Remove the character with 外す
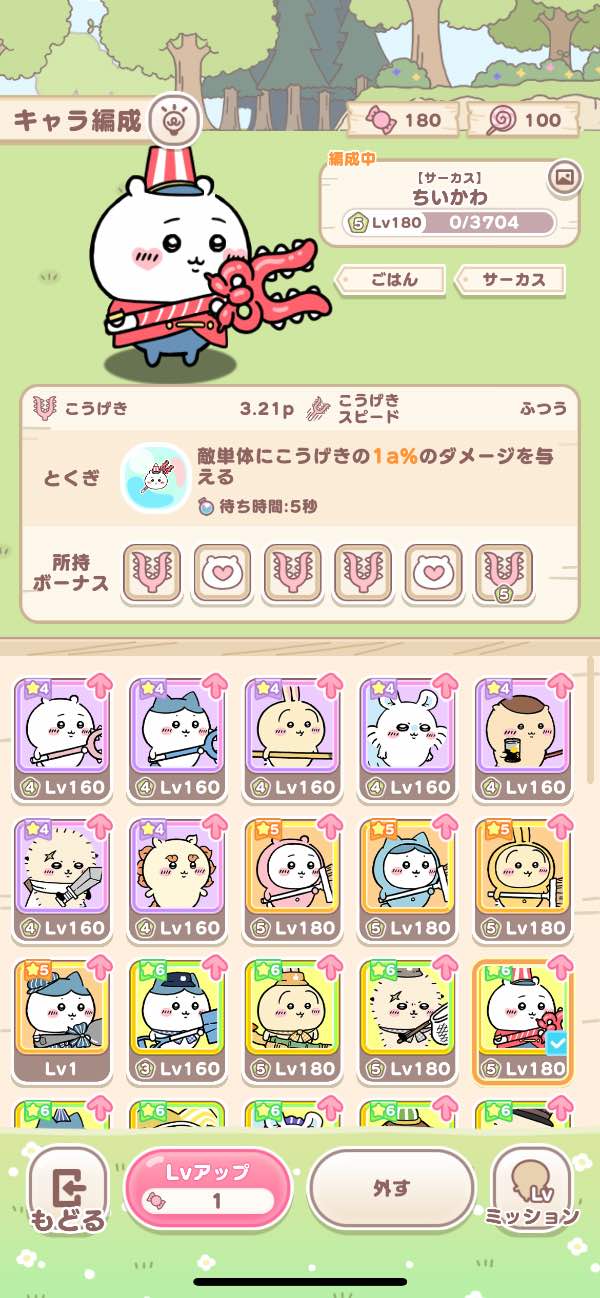 (391, 1188)
